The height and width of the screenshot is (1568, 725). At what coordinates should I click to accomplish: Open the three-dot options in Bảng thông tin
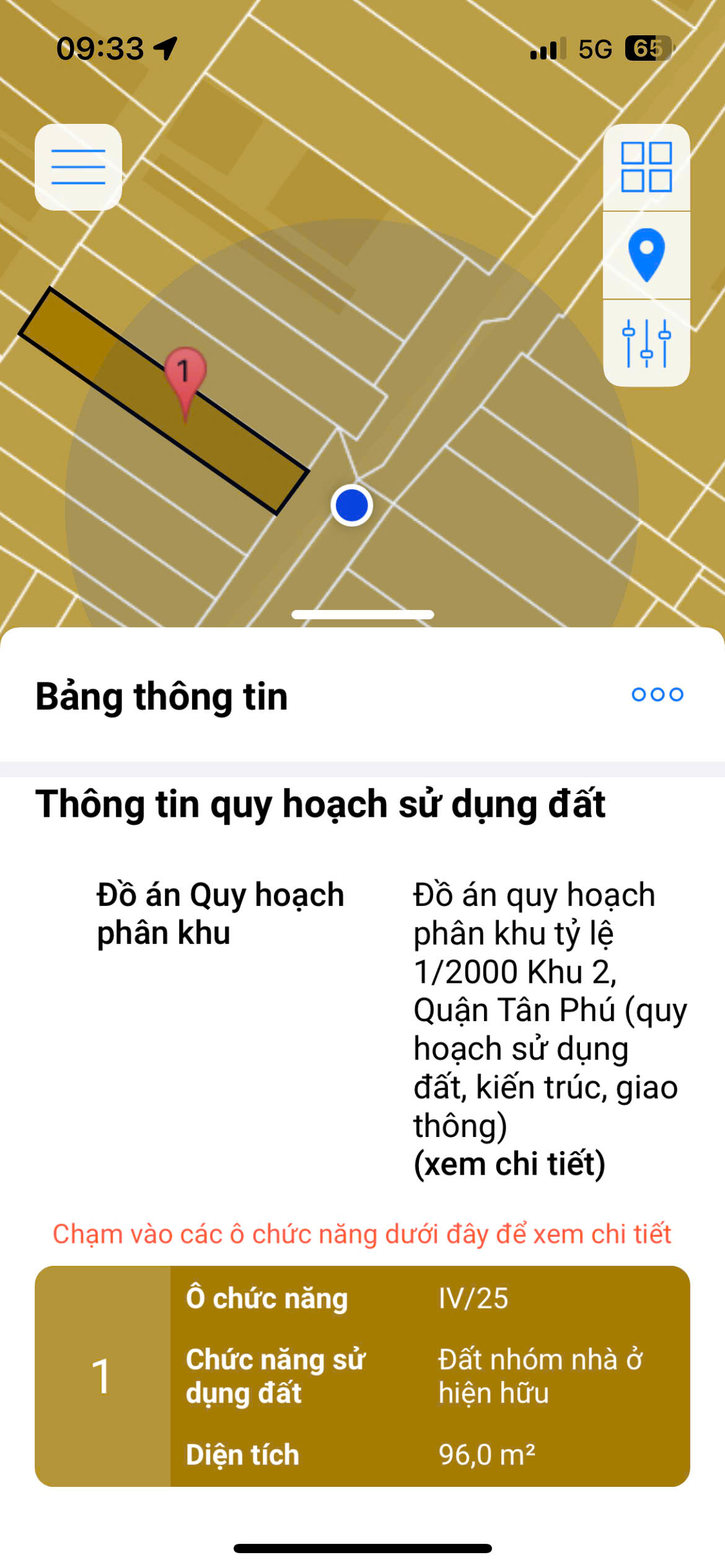tap(657, 695)
